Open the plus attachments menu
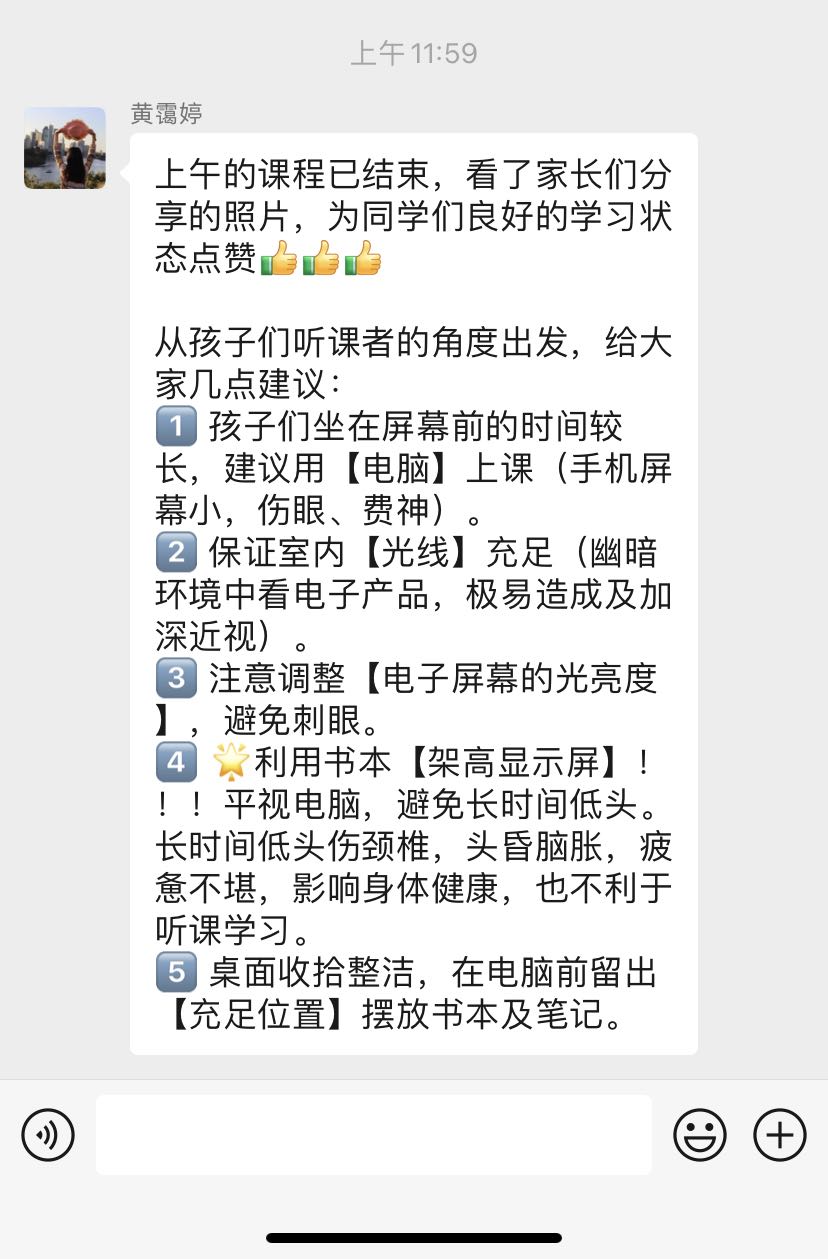 [x=779, y=1135]
